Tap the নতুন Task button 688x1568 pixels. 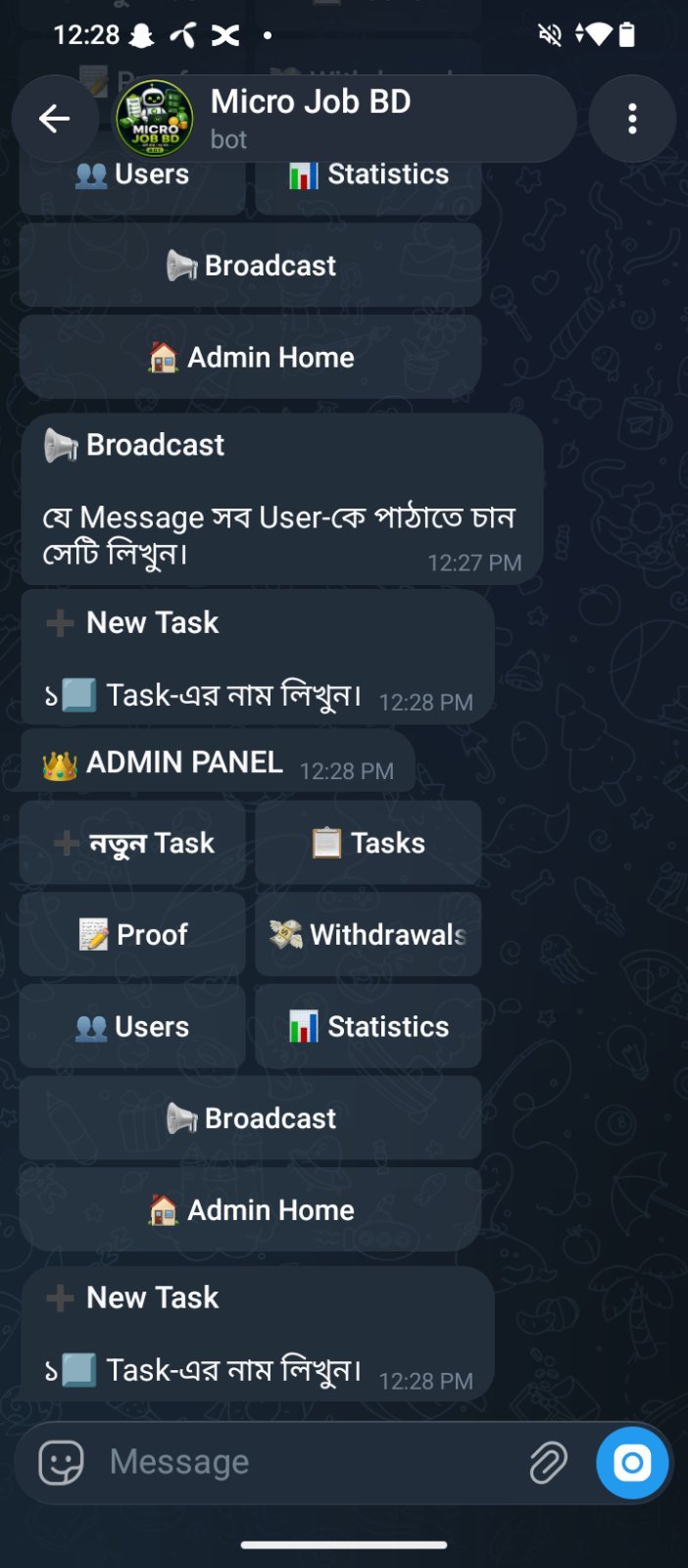(132, 843)
